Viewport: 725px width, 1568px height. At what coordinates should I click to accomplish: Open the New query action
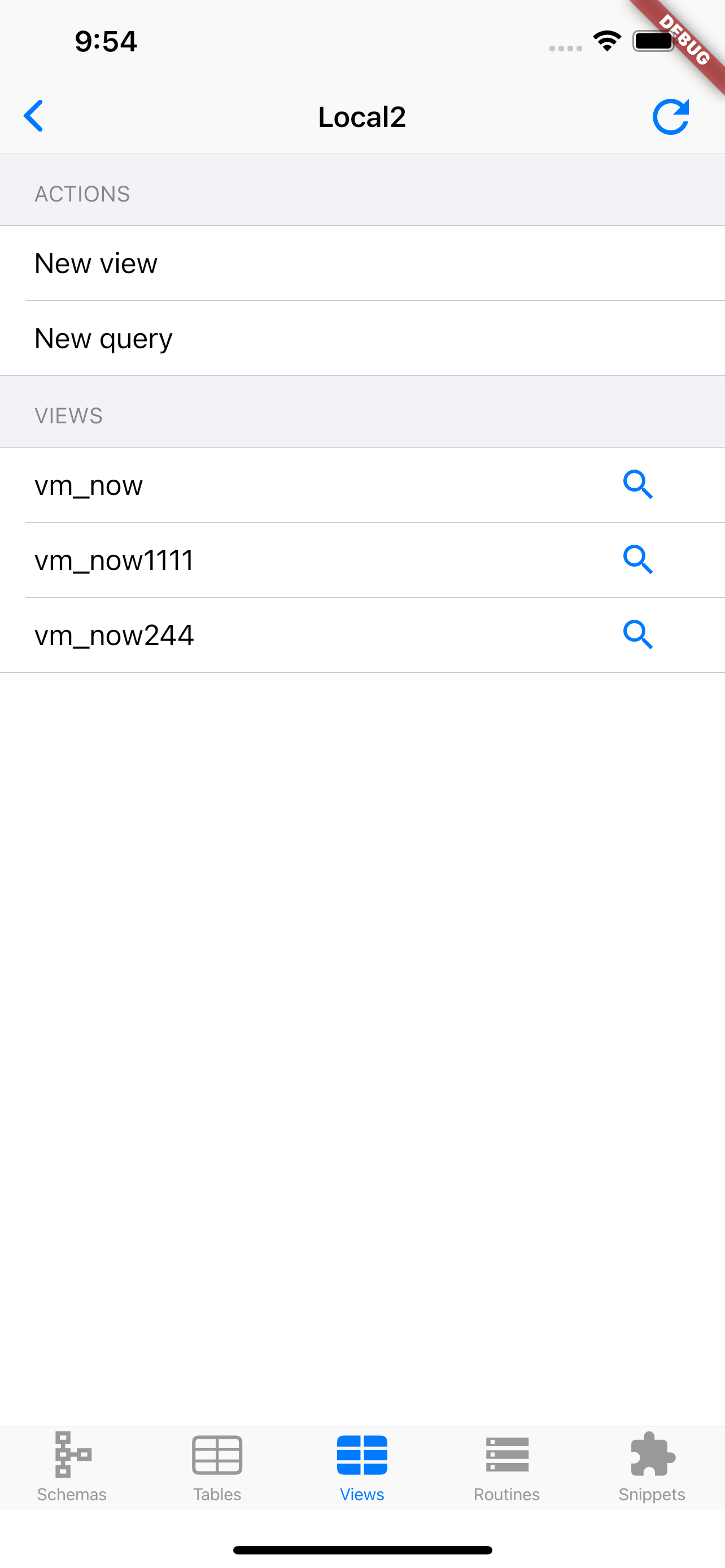pyautogui.click(x=363, y=339)
